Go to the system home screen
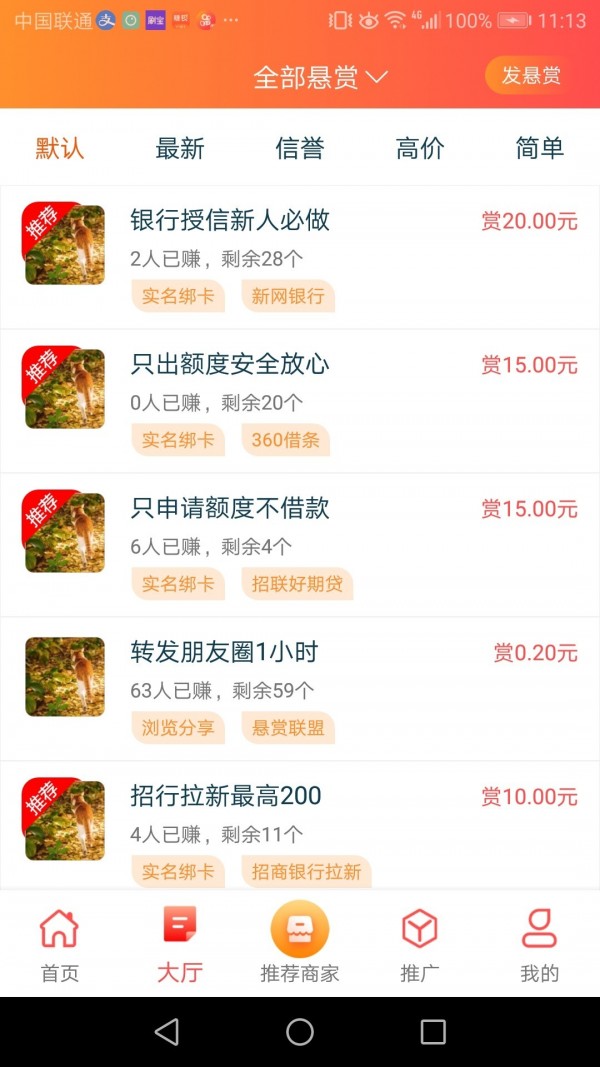Image resolution: width=600 pixels, height=1067 pixels. tap(300, 1032)
